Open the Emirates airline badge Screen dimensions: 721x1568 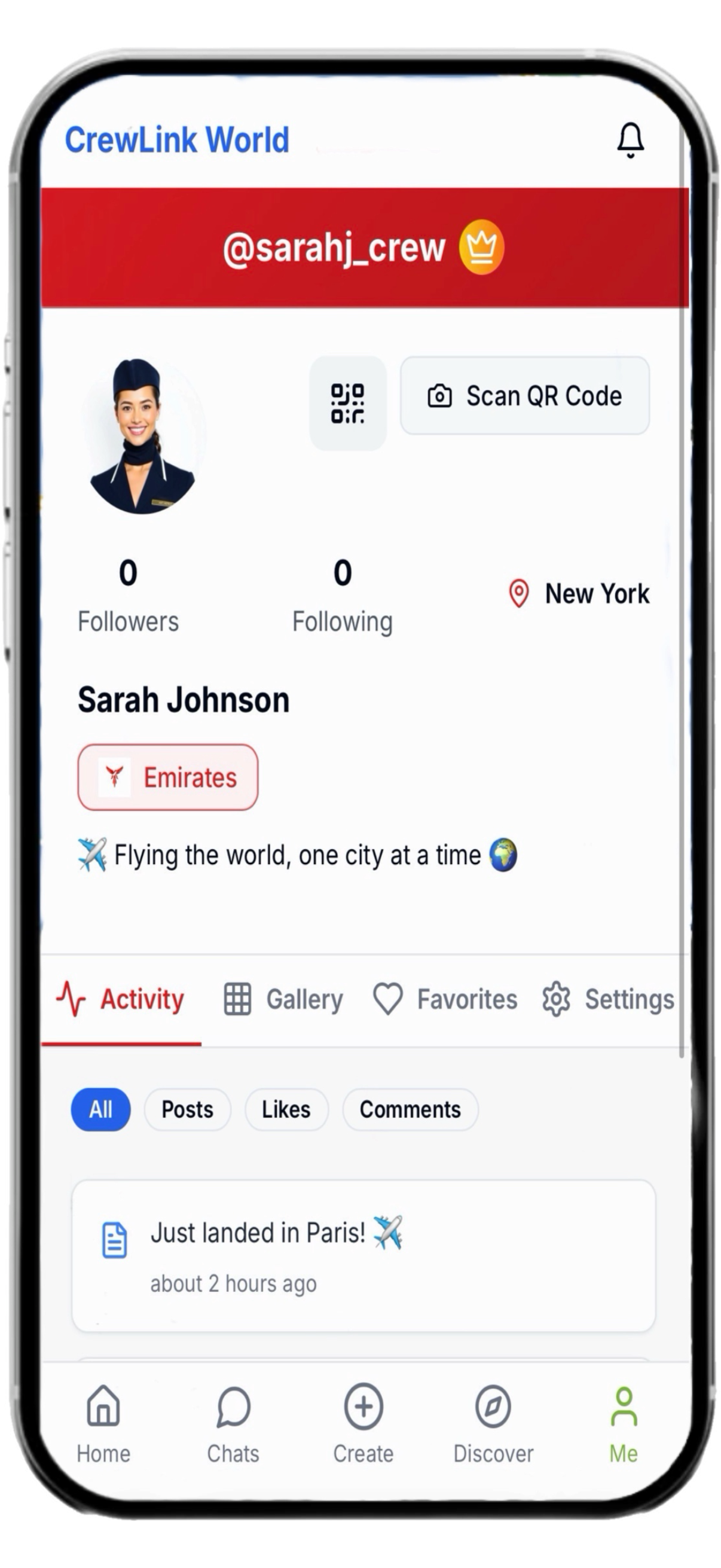(168, 777)
